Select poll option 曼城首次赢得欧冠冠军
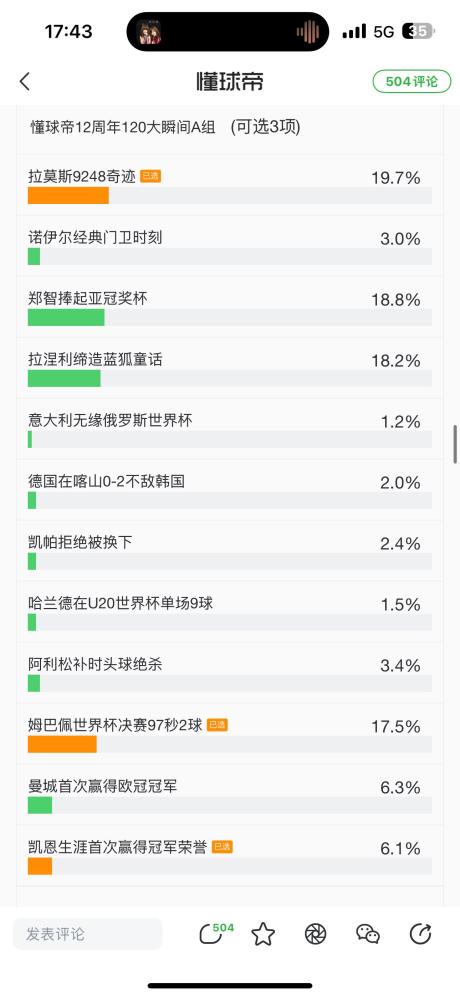This screenshot has width=460, height=997. pyautogui.click(x=230, y=796)
